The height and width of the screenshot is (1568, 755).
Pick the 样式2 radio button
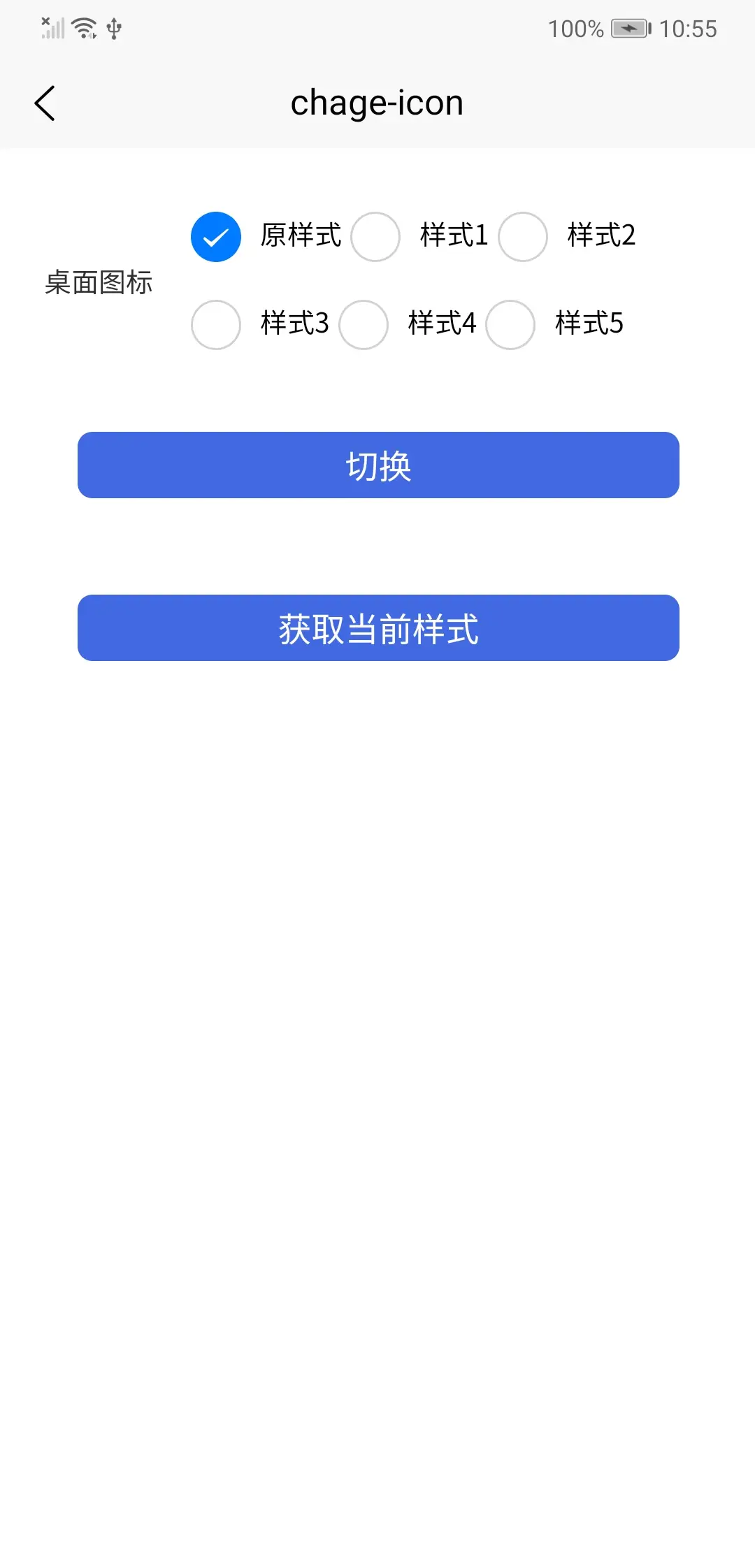pos(523,237)
